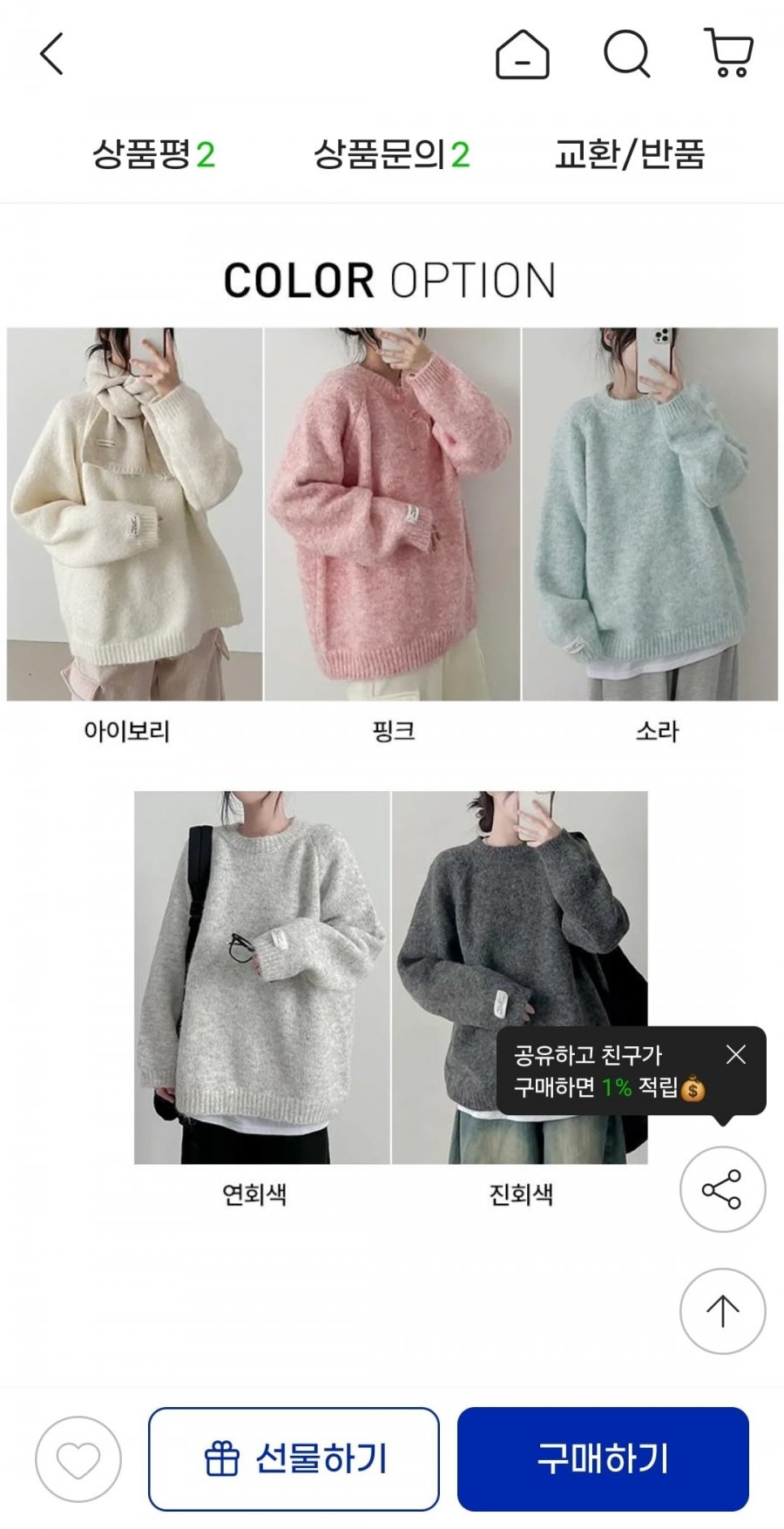Open the shopping cart
784x1529 pixels.
(x=729, y=54)
